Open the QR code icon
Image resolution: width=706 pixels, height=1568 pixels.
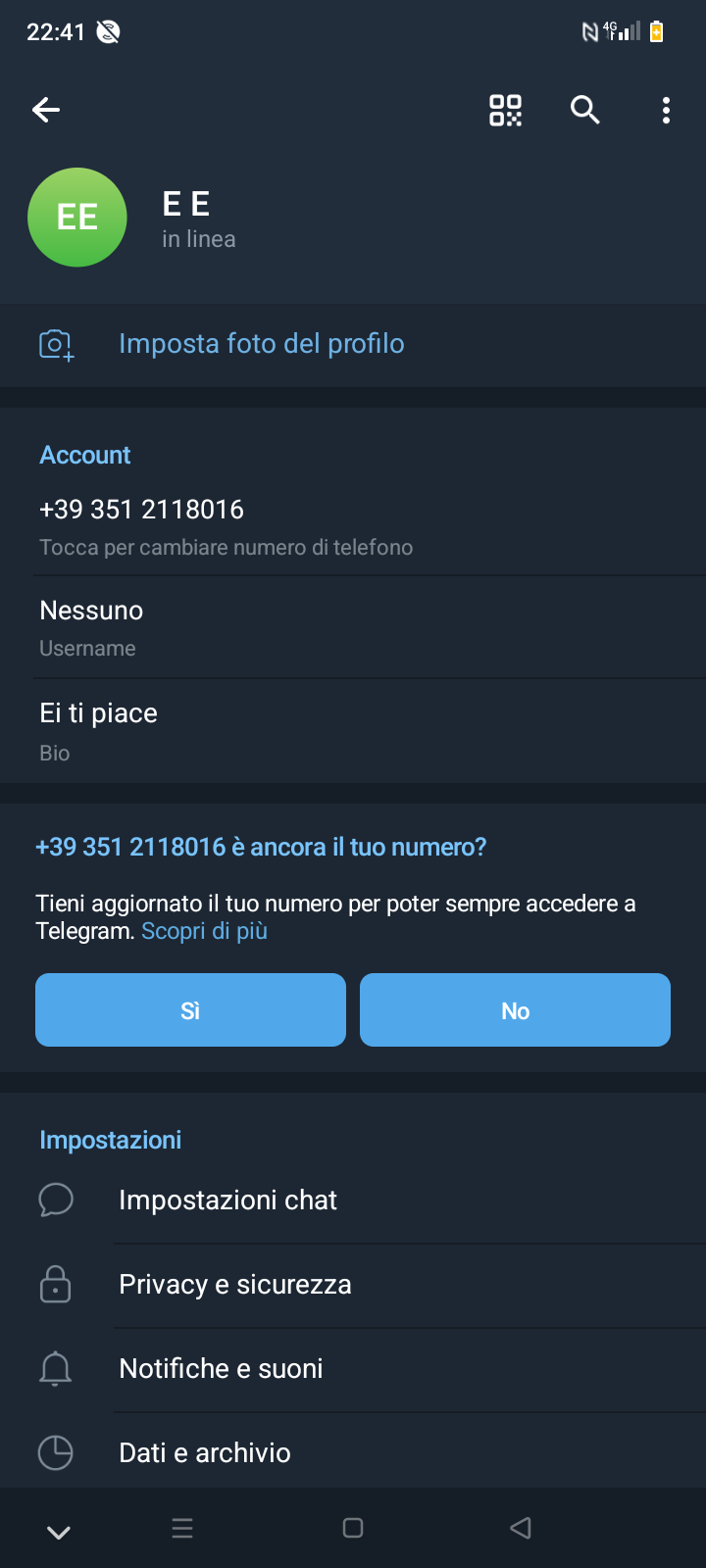tap(505, 110)
